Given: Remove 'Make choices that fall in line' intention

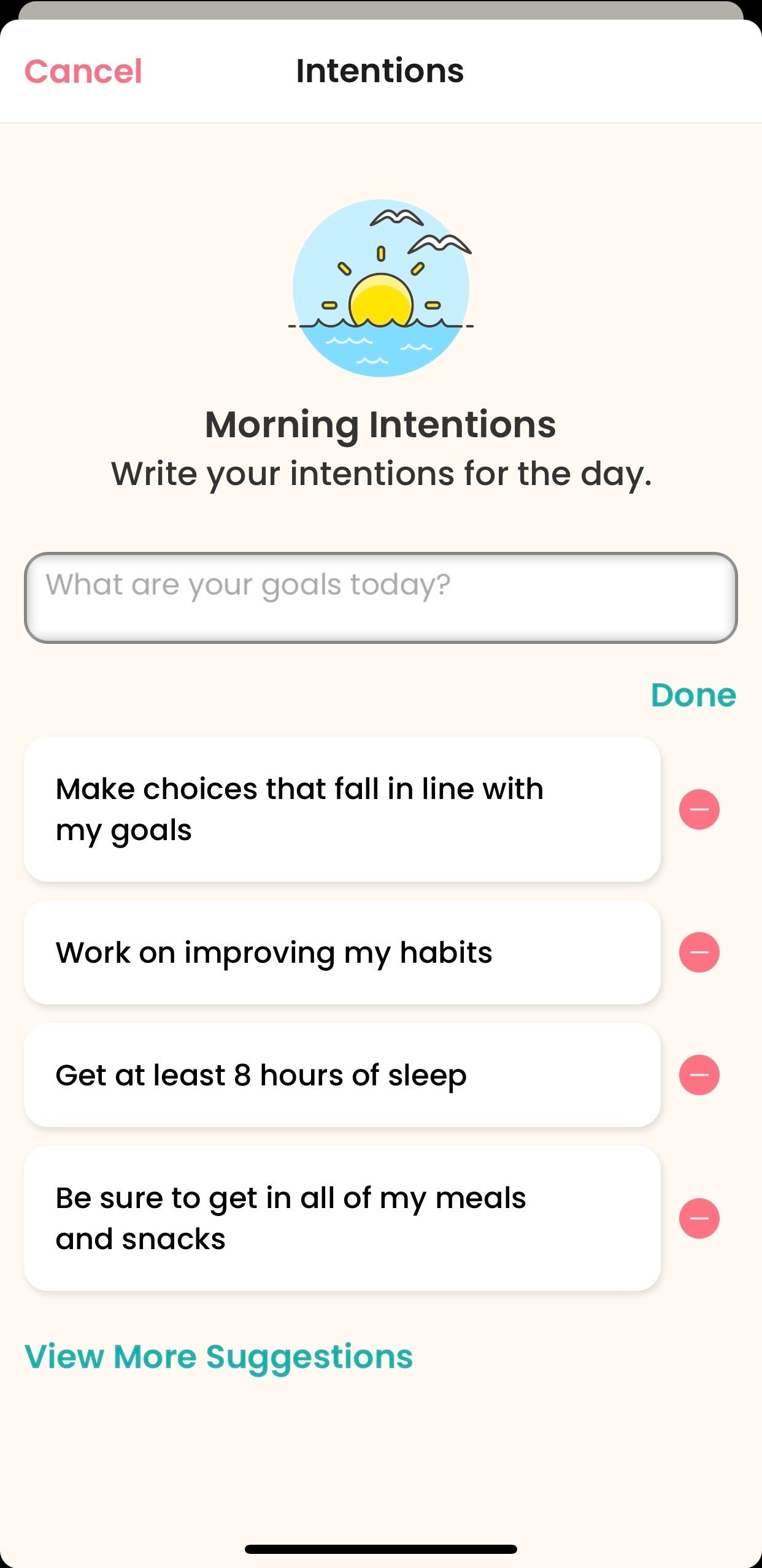Looking at the screenshot, I should coord(699,809).
